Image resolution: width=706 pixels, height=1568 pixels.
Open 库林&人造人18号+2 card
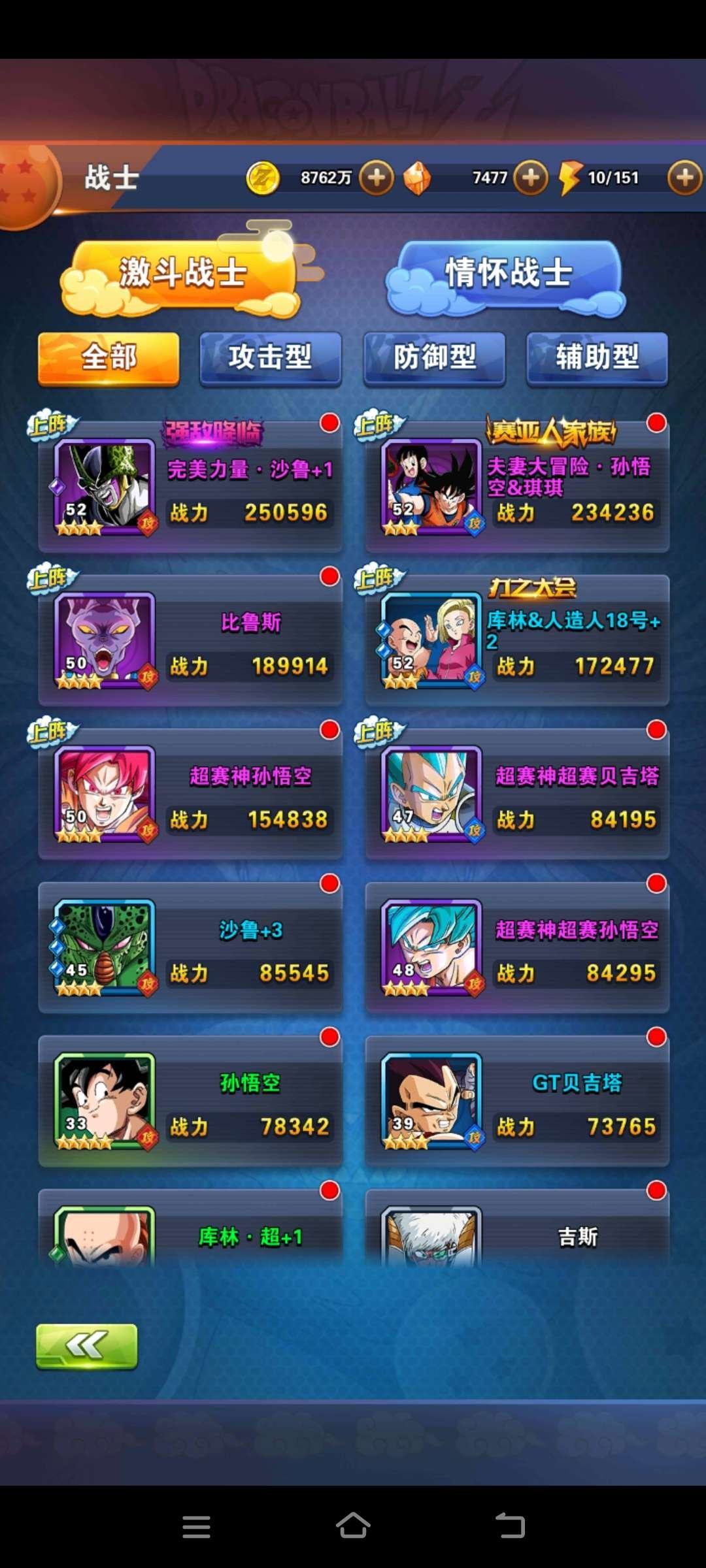[x=517, y=640]
